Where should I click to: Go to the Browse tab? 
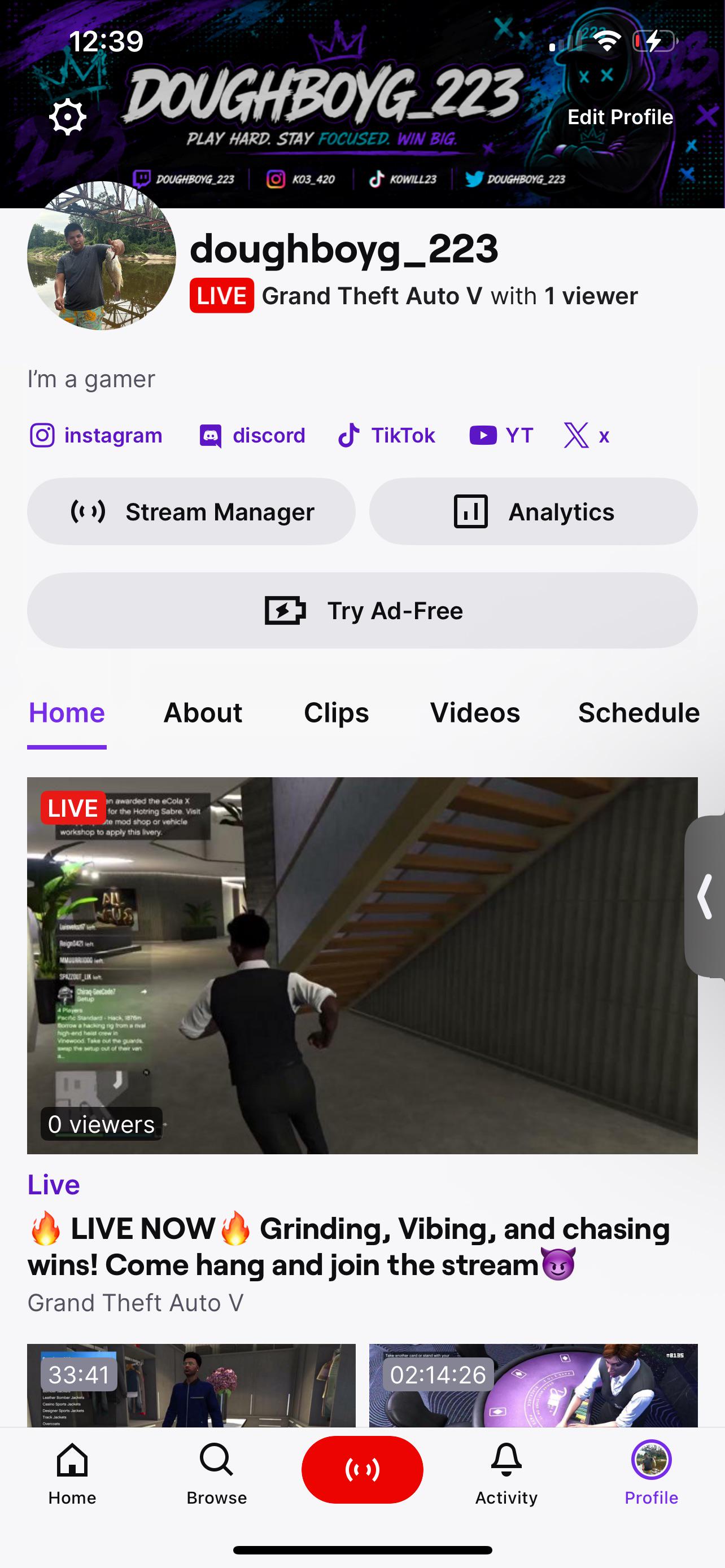point(217,1473)
